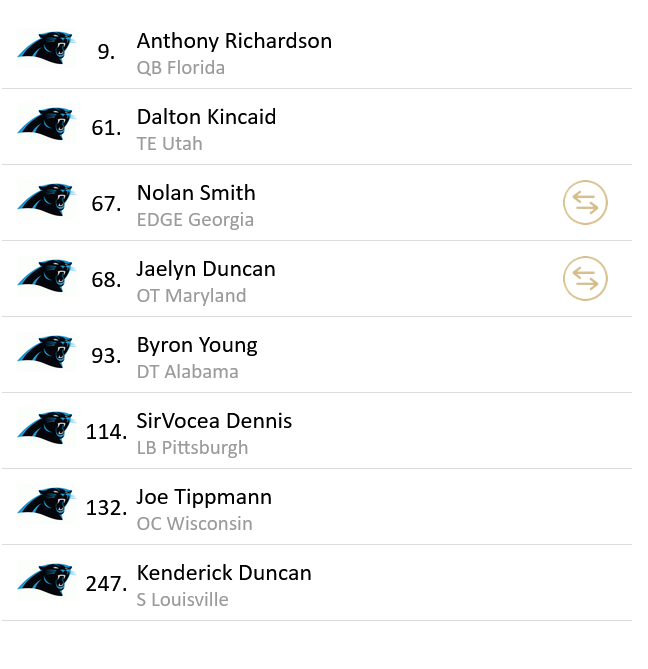Open trade details for Nolan Smith pick

click(585, 204)
